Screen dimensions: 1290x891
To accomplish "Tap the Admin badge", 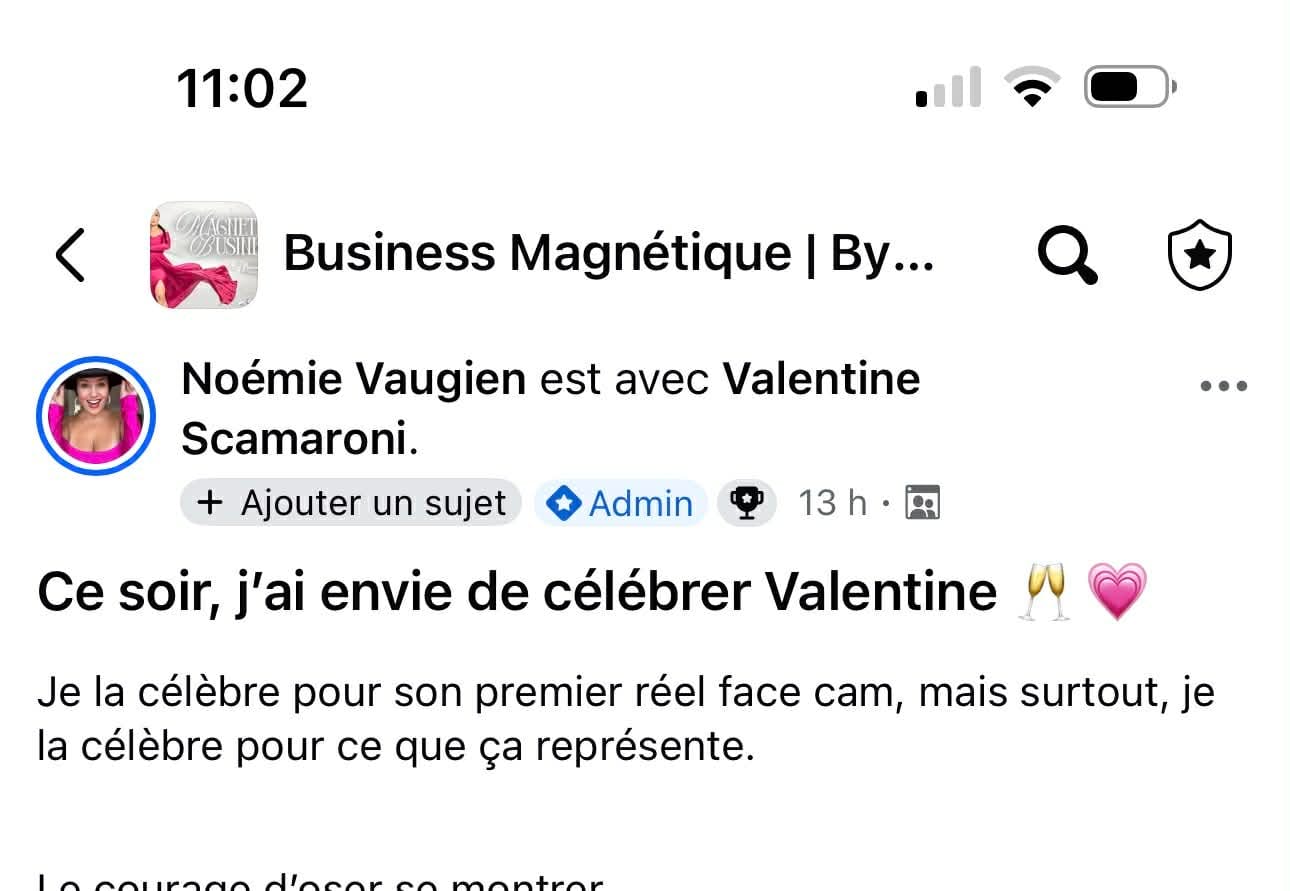I will [x=620, y=503].
